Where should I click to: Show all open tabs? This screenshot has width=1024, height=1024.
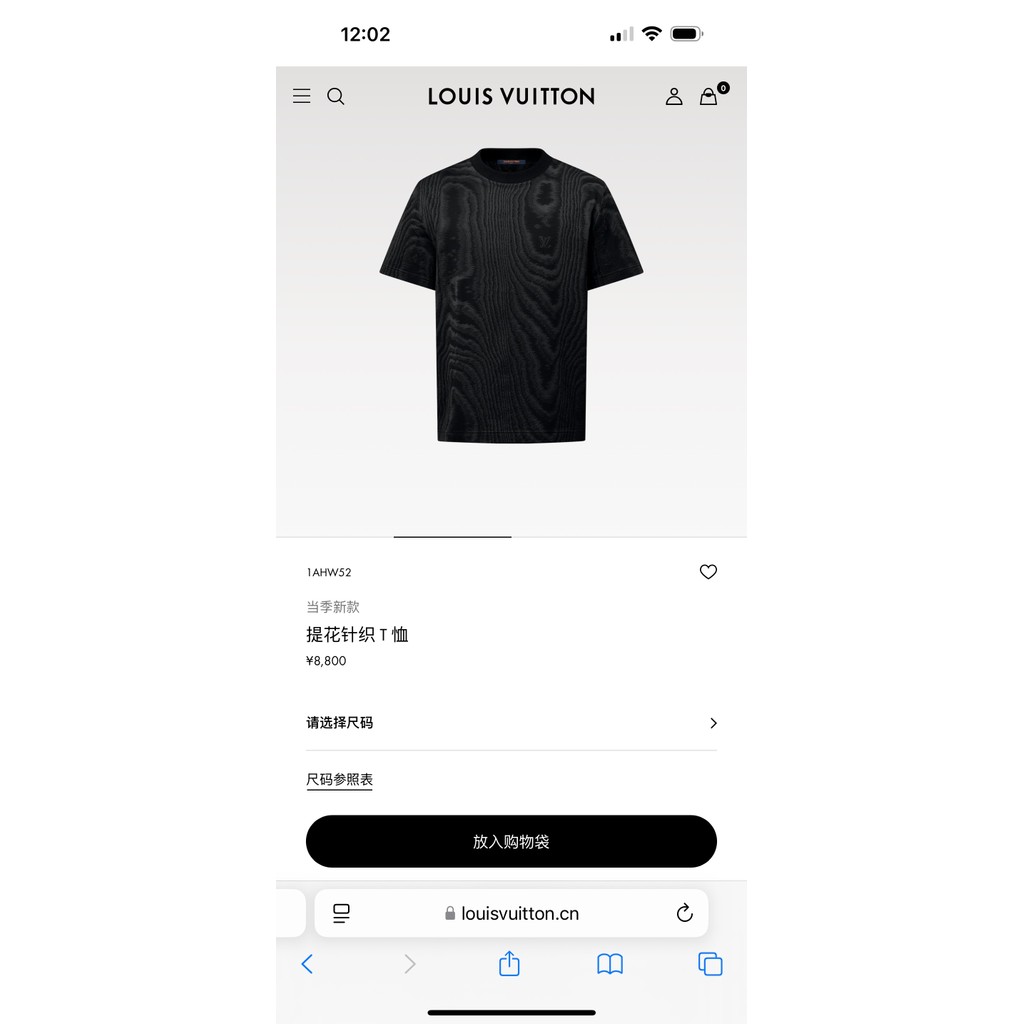pyautogui.click(x=710, y=964)
